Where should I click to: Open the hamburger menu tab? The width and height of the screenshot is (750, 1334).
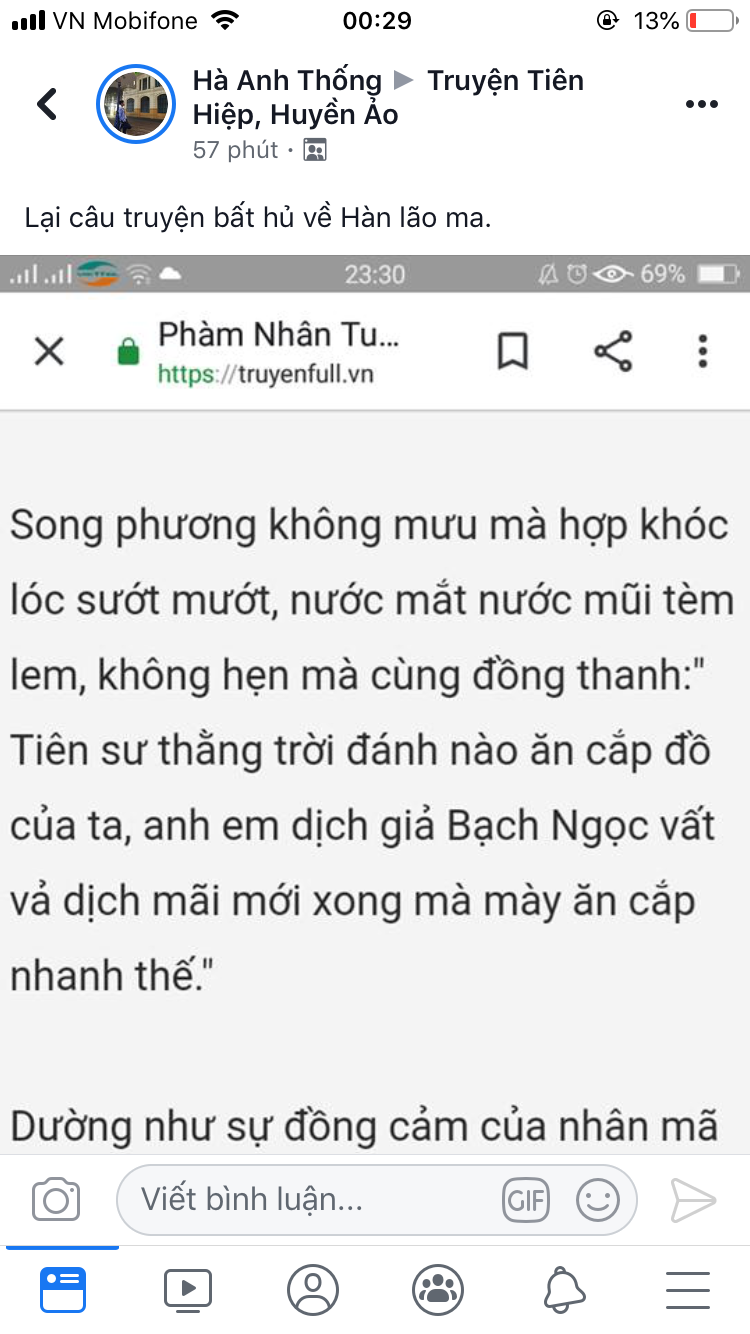[688, 1290]
